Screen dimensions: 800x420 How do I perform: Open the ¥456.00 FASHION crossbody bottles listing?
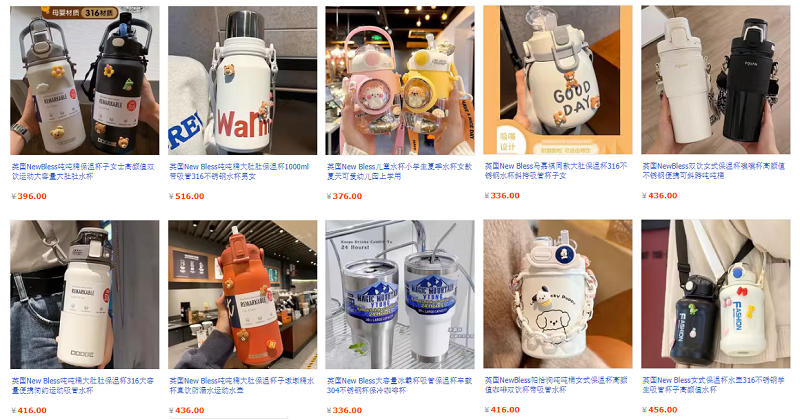[714, 294]
